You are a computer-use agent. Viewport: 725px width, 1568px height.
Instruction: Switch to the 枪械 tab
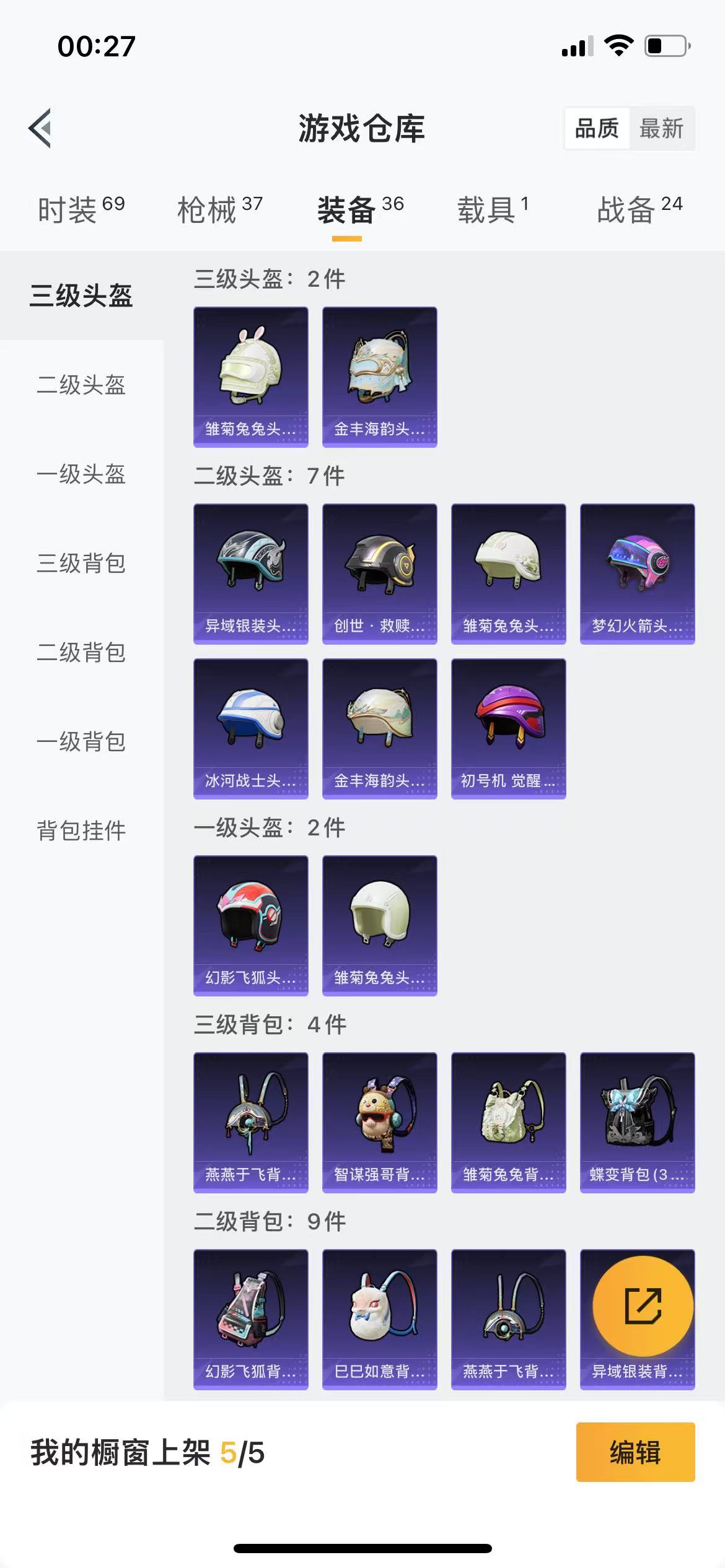220,209
